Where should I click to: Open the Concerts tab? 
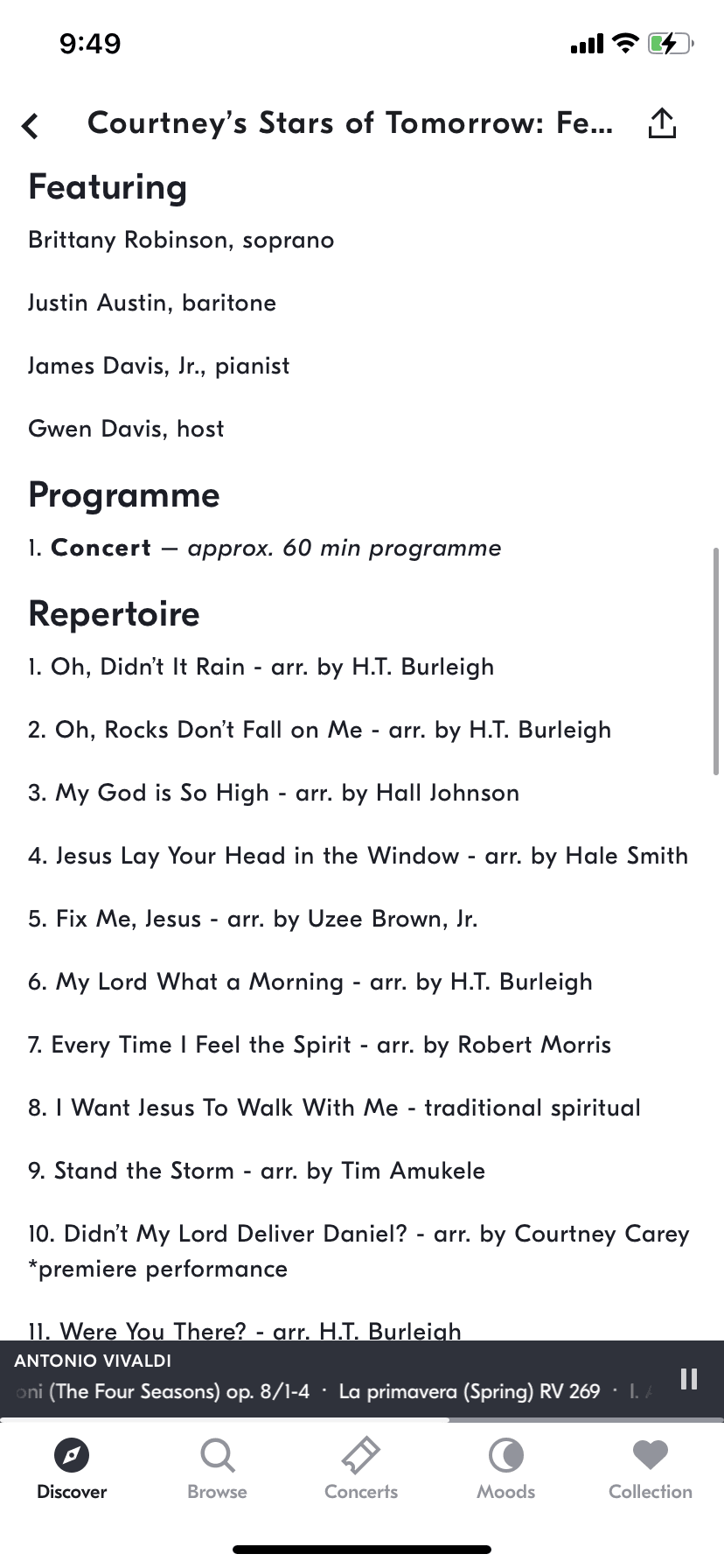click(x=361, y=1469)
